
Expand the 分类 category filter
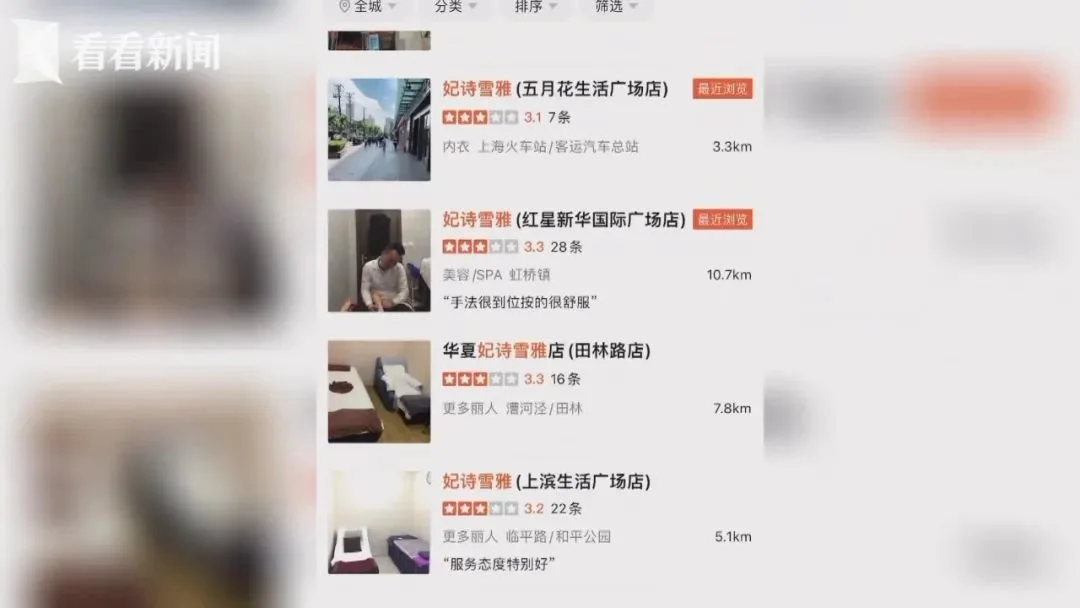click(x=456, y=7)
